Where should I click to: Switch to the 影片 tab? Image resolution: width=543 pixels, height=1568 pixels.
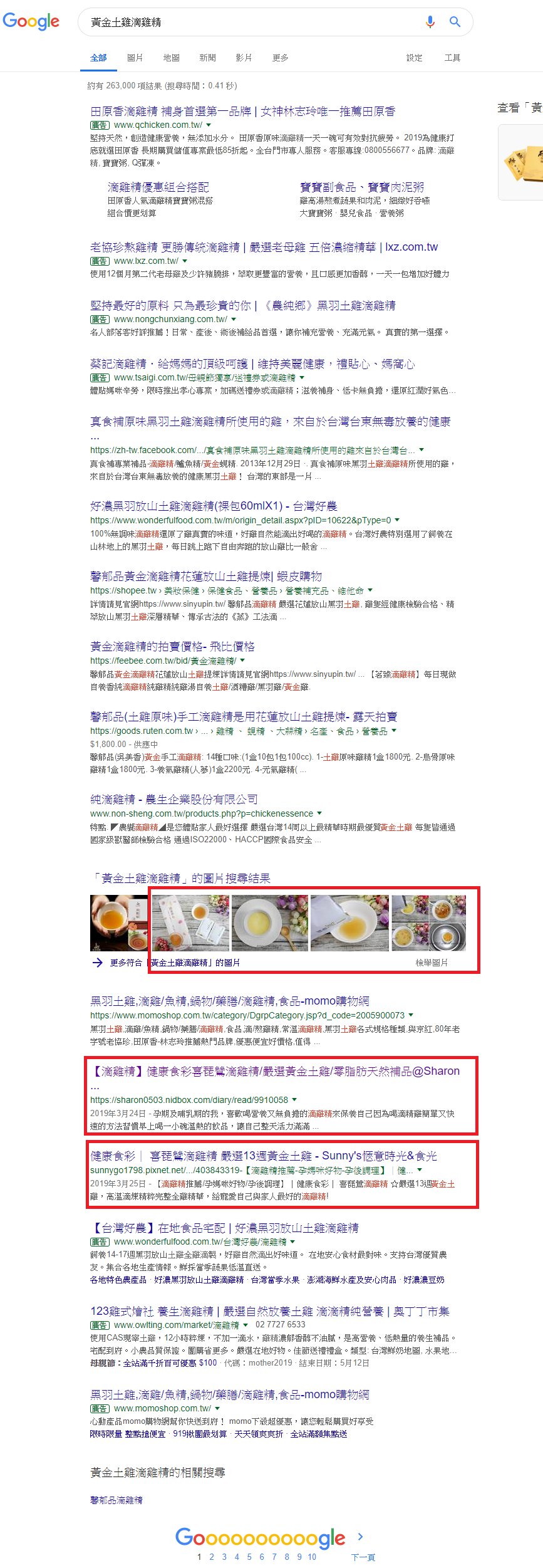tap(244, 58)
